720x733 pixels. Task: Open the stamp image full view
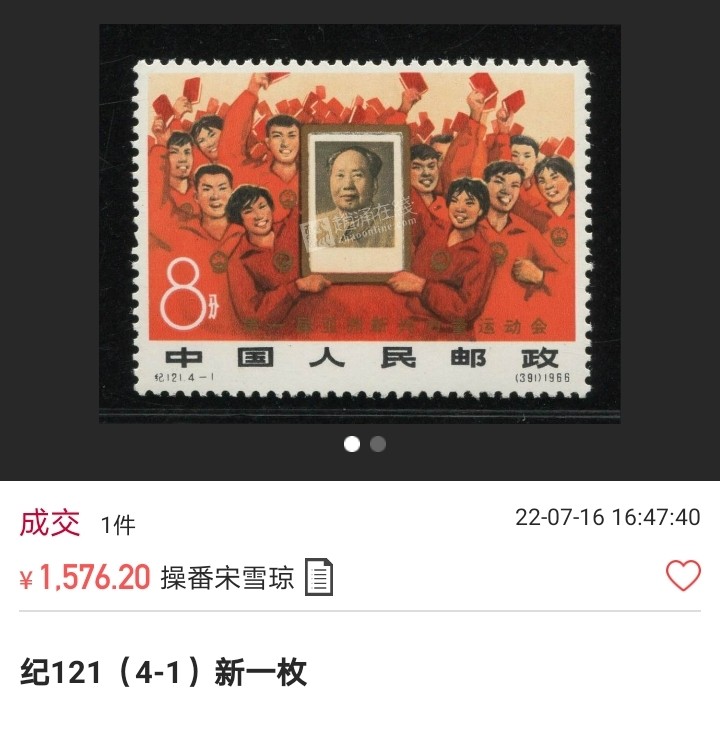click(x=360, y=222)
